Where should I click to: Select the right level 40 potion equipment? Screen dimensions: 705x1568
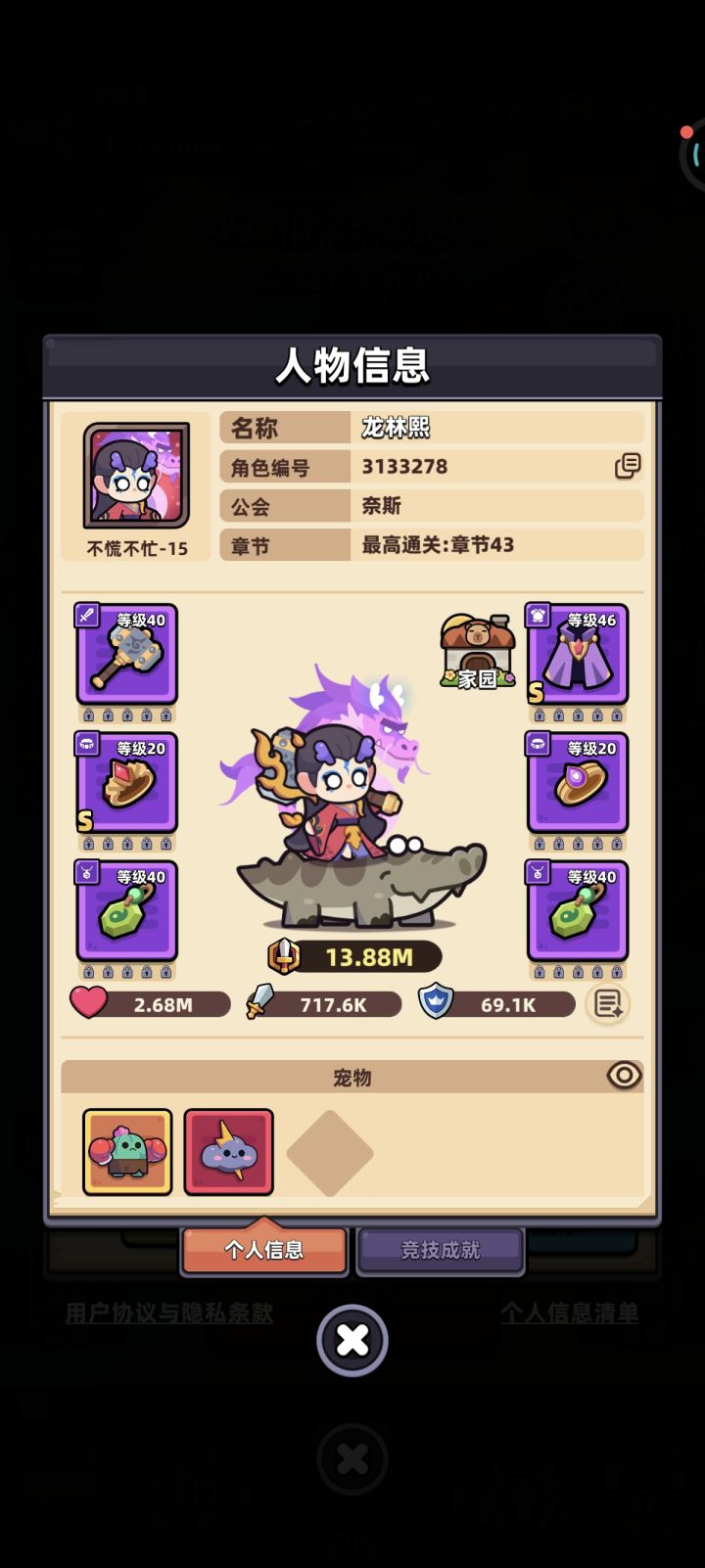[578, 910]
